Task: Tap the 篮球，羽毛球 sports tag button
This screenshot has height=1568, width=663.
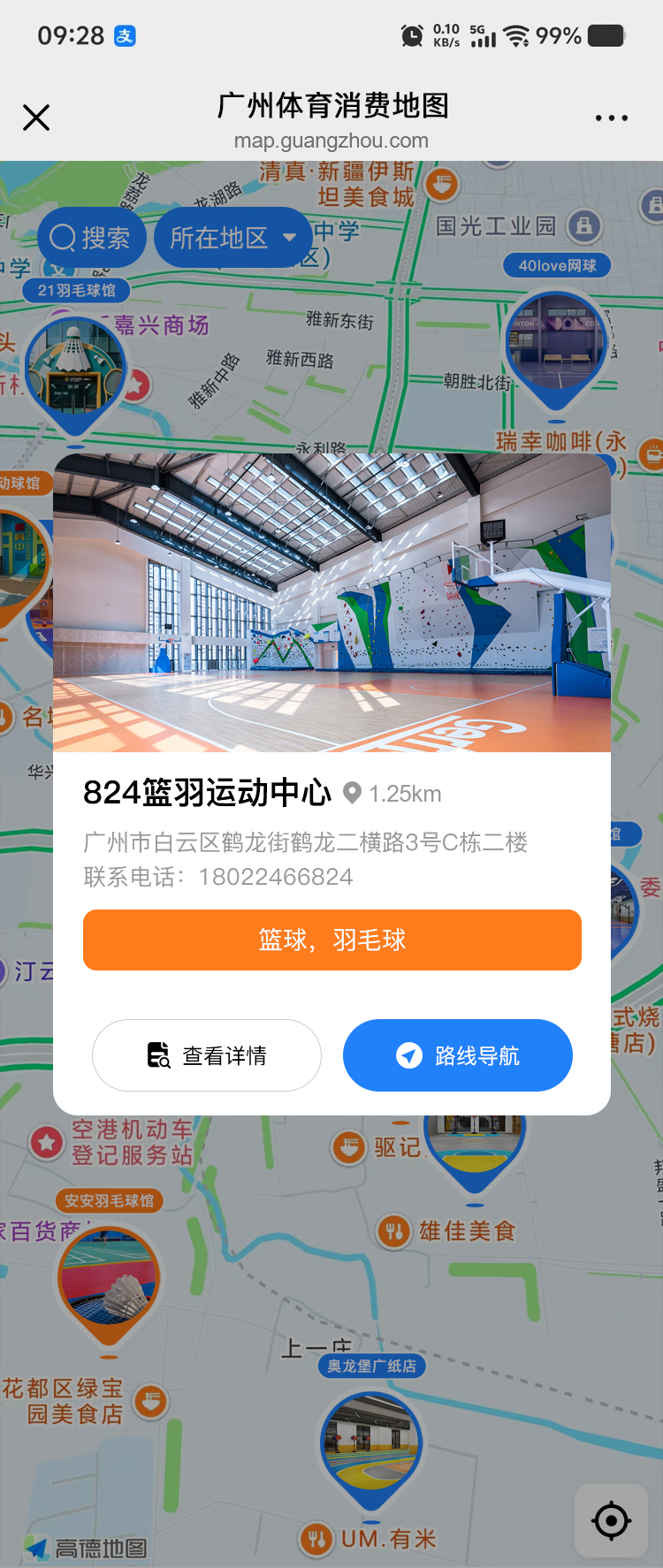Action: click(x=332, y=940)
